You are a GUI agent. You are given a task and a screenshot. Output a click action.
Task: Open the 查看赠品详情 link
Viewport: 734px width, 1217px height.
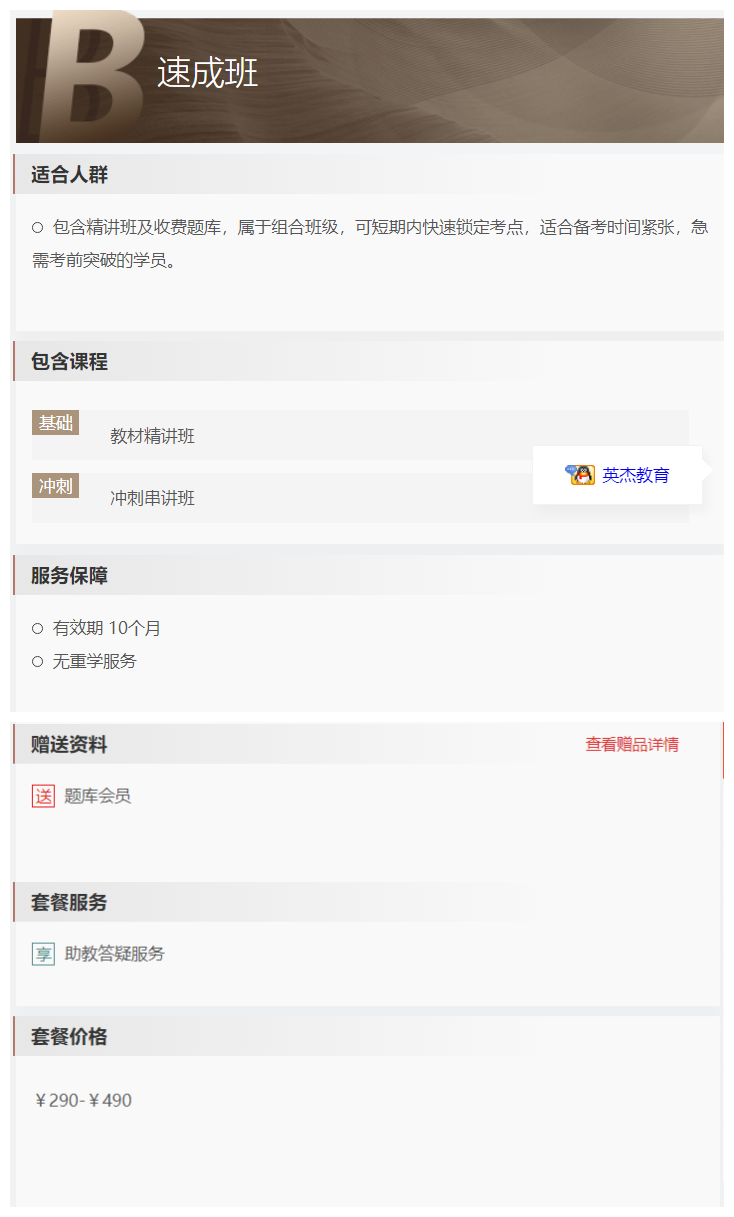click(x=632, y=744)
